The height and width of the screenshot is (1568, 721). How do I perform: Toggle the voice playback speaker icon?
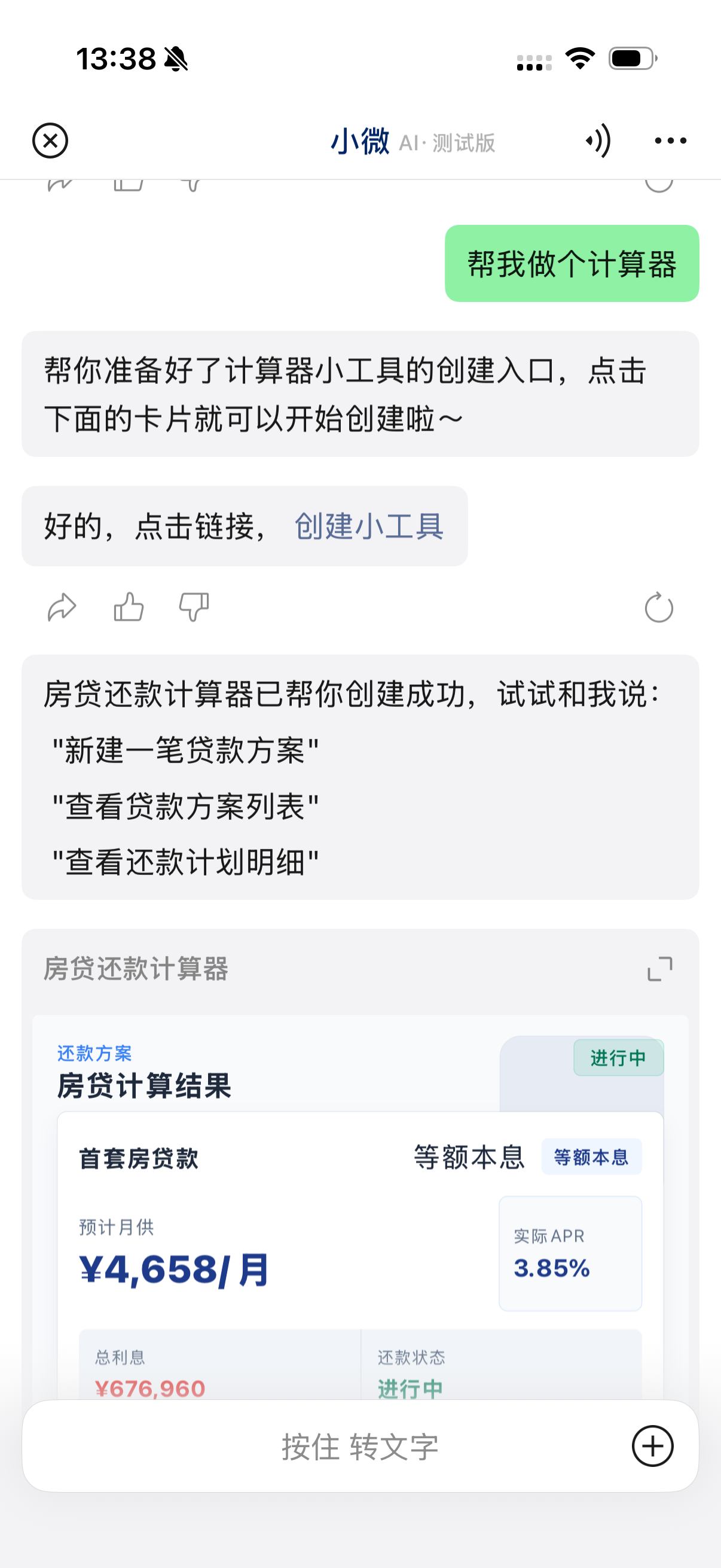(x=598, y=141)
